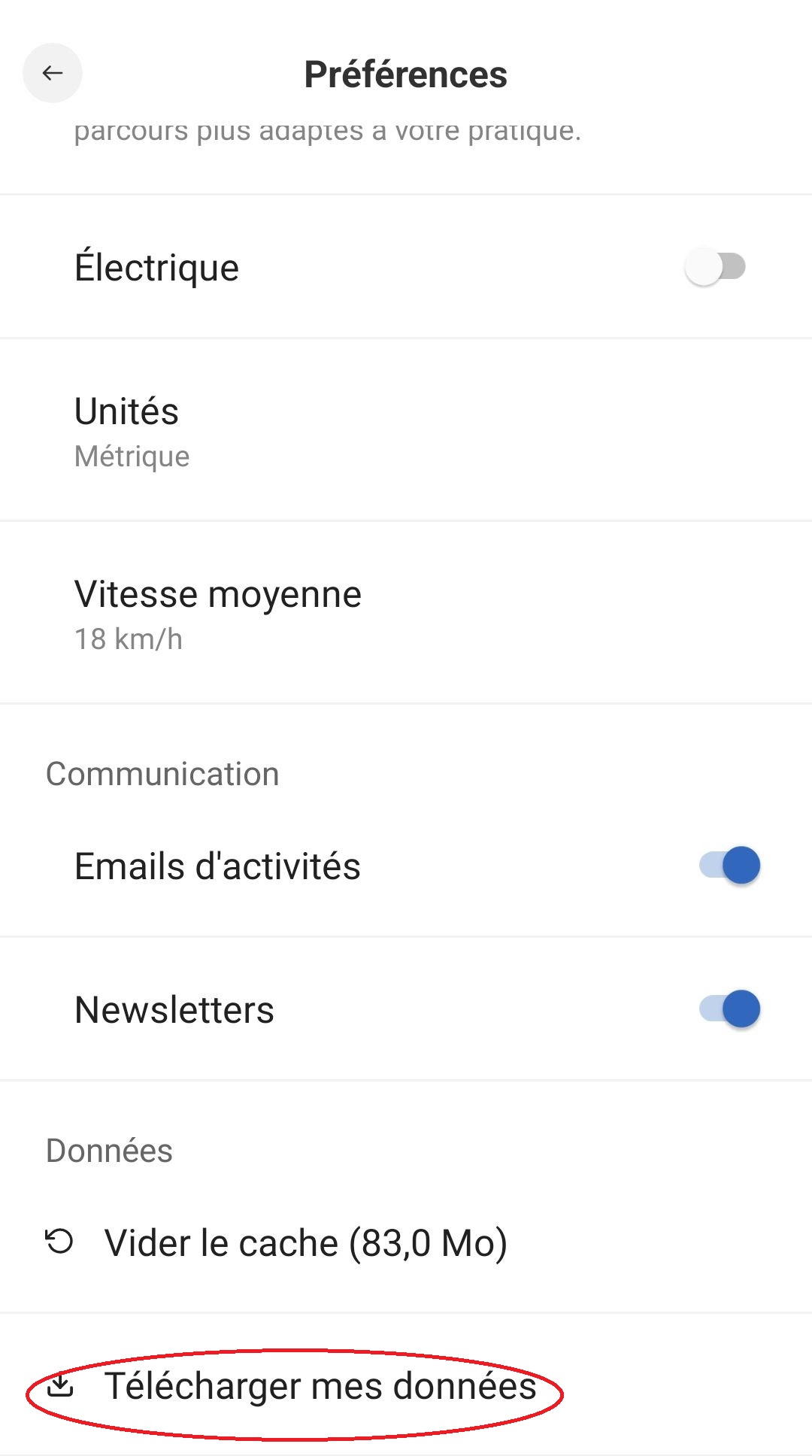Click the Préférences title text

pos(406,73)
